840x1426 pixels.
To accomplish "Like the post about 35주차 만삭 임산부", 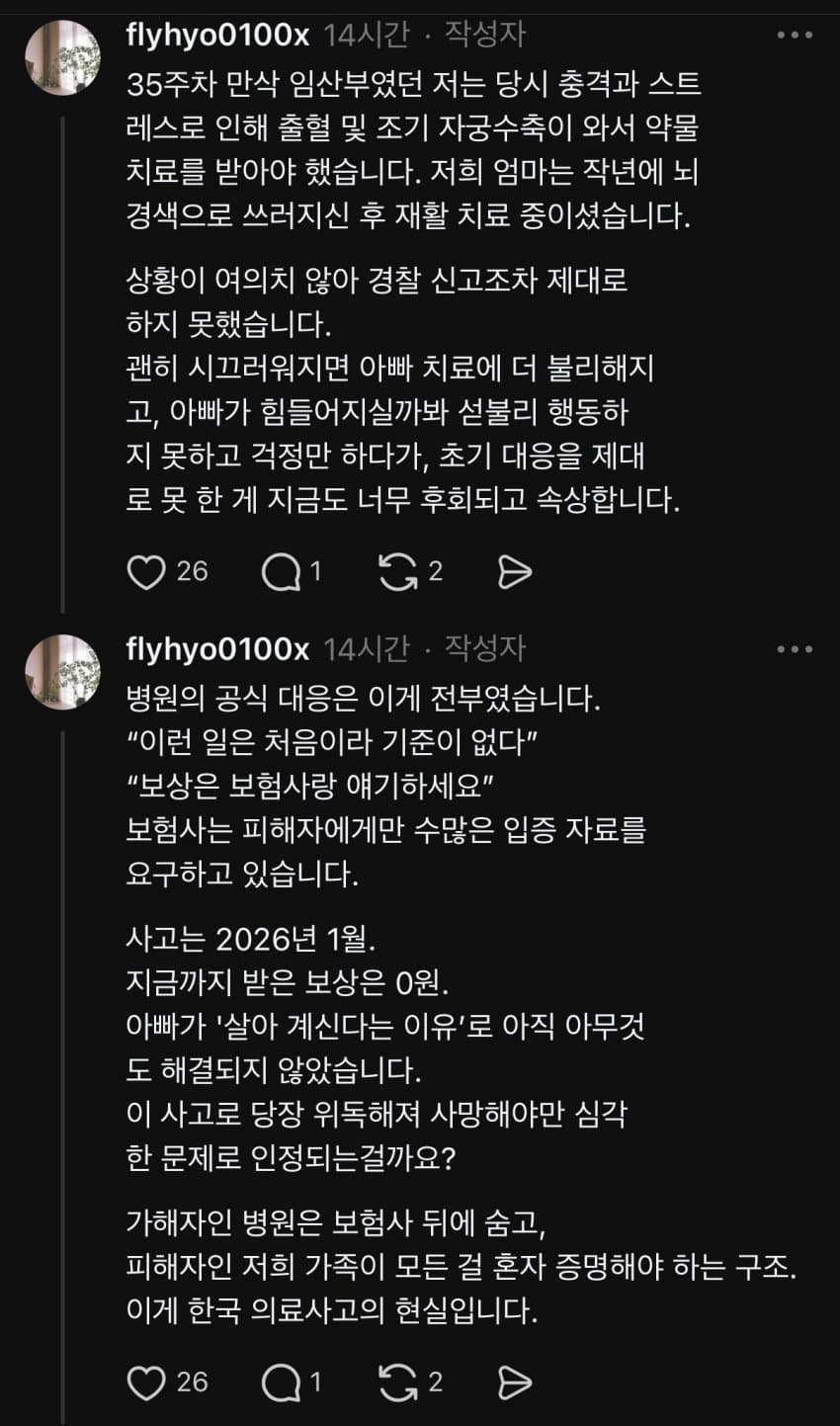I will [x=147, y=571].
